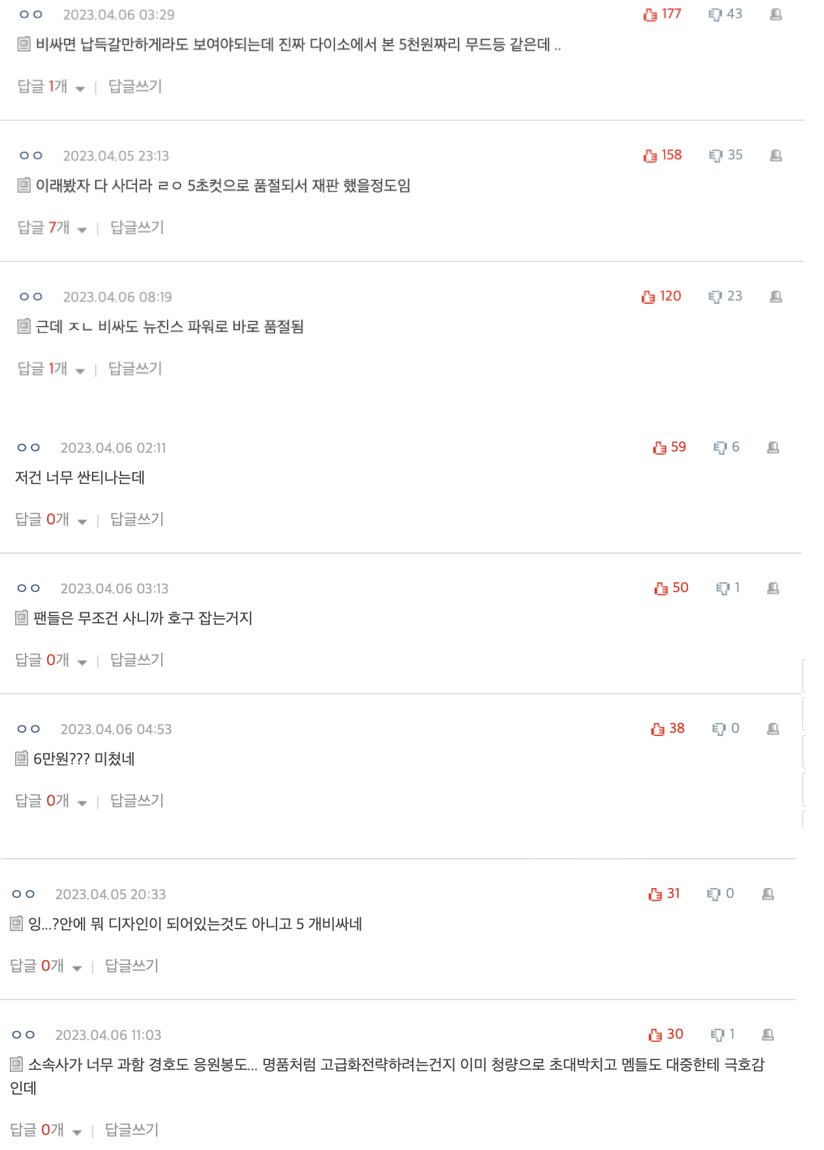Write a reply to the 11:03 comment

(x=131, y=1130)
